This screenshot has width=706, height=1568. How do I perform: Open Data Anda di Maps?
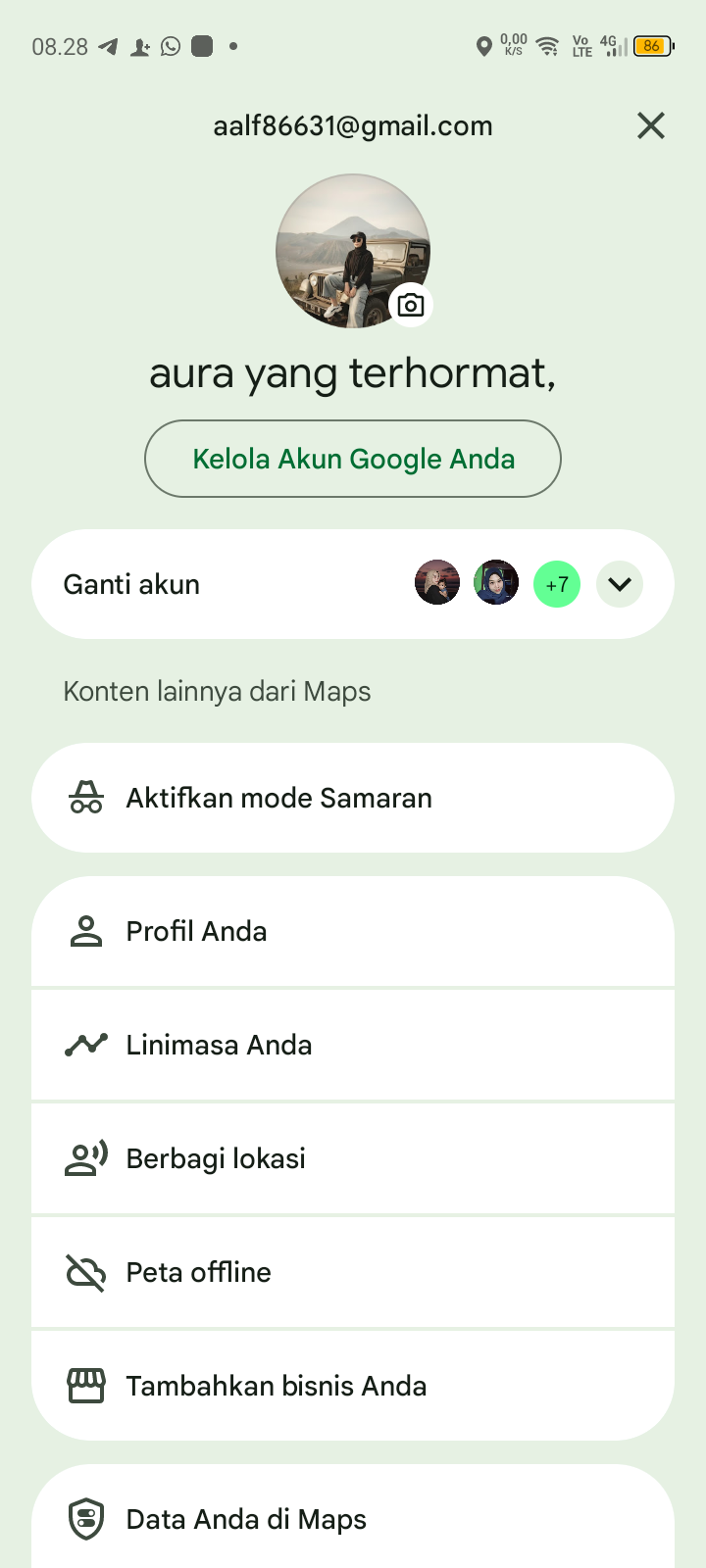(x=353, y=1519)
